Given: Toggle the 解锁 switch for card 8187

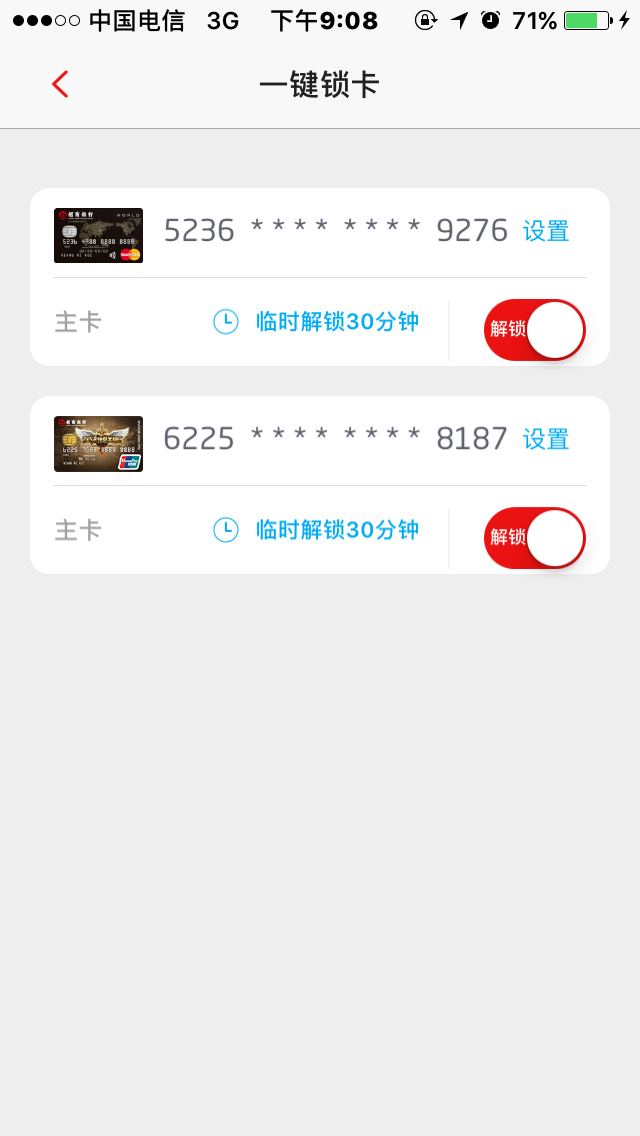Looking at the screenshot, I should pos(534,538).
